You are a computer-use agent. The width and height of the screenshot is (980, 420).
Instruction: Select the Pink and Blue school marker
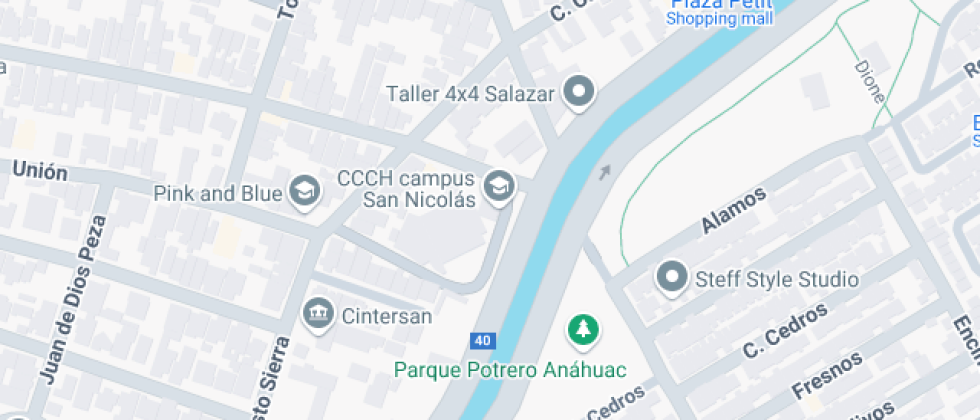click(304, 192)
